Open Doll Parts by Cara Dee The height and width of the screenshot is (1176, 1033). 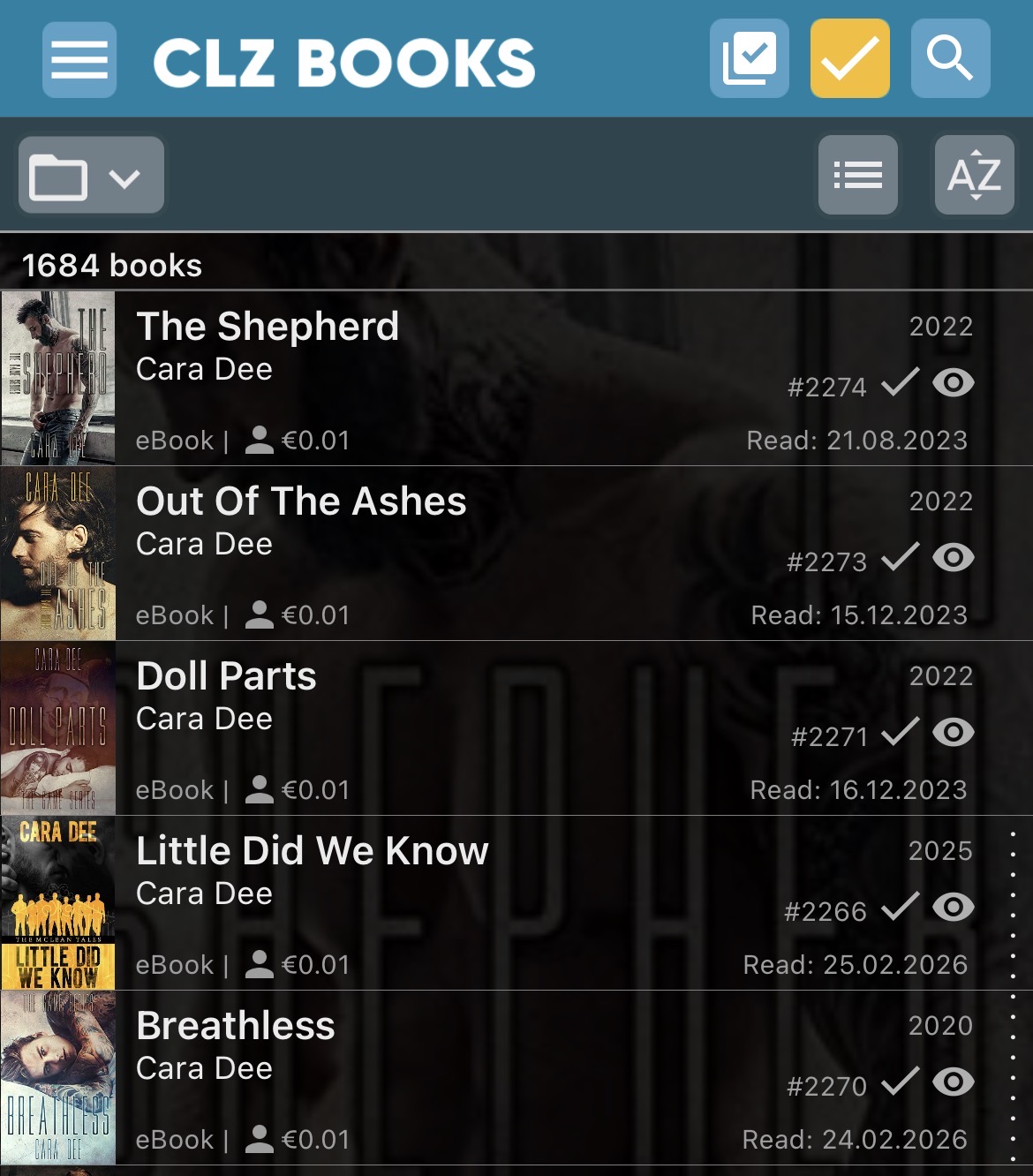point(441,727)
